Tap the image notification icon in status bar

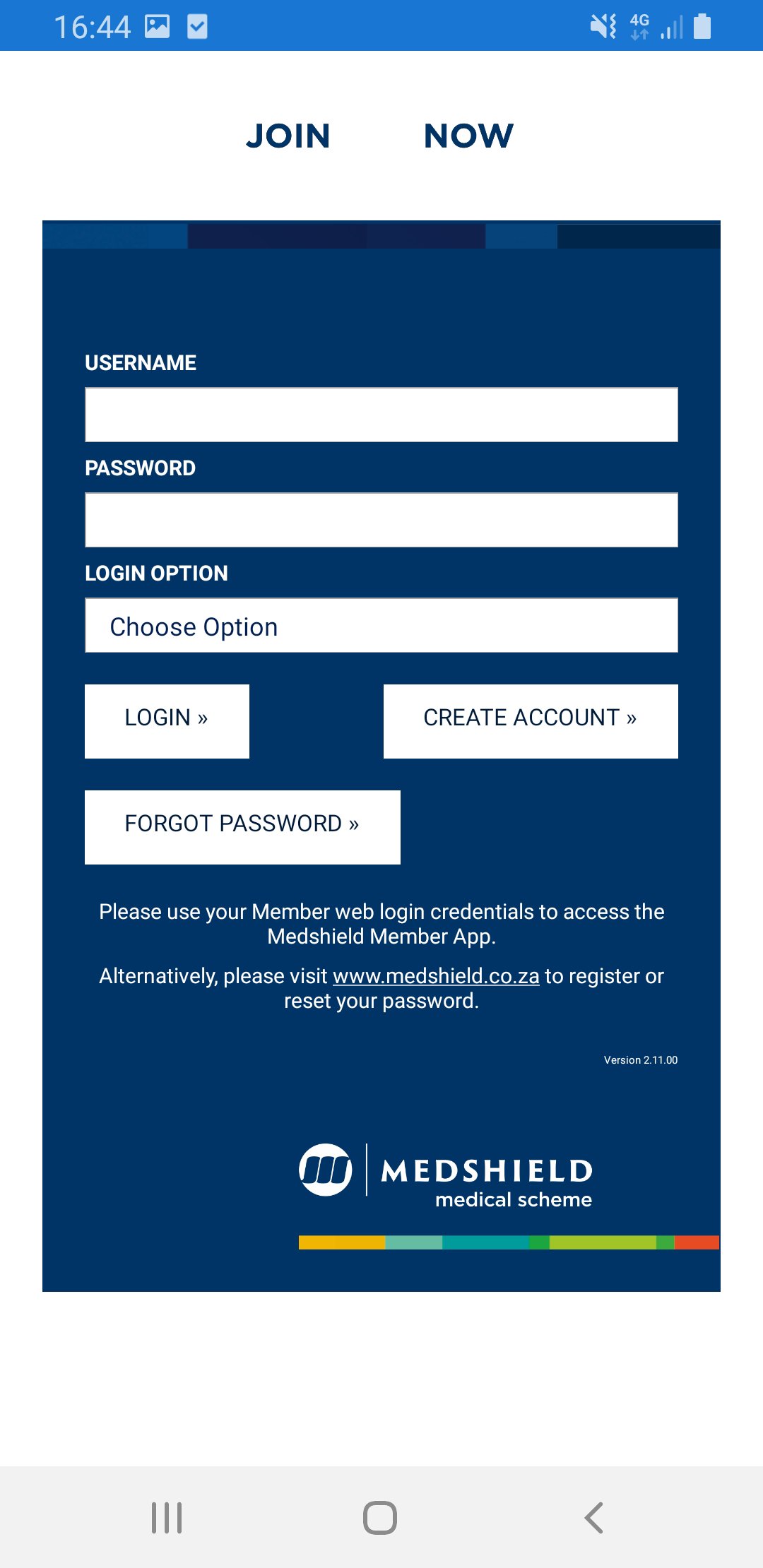coord(157,26)
